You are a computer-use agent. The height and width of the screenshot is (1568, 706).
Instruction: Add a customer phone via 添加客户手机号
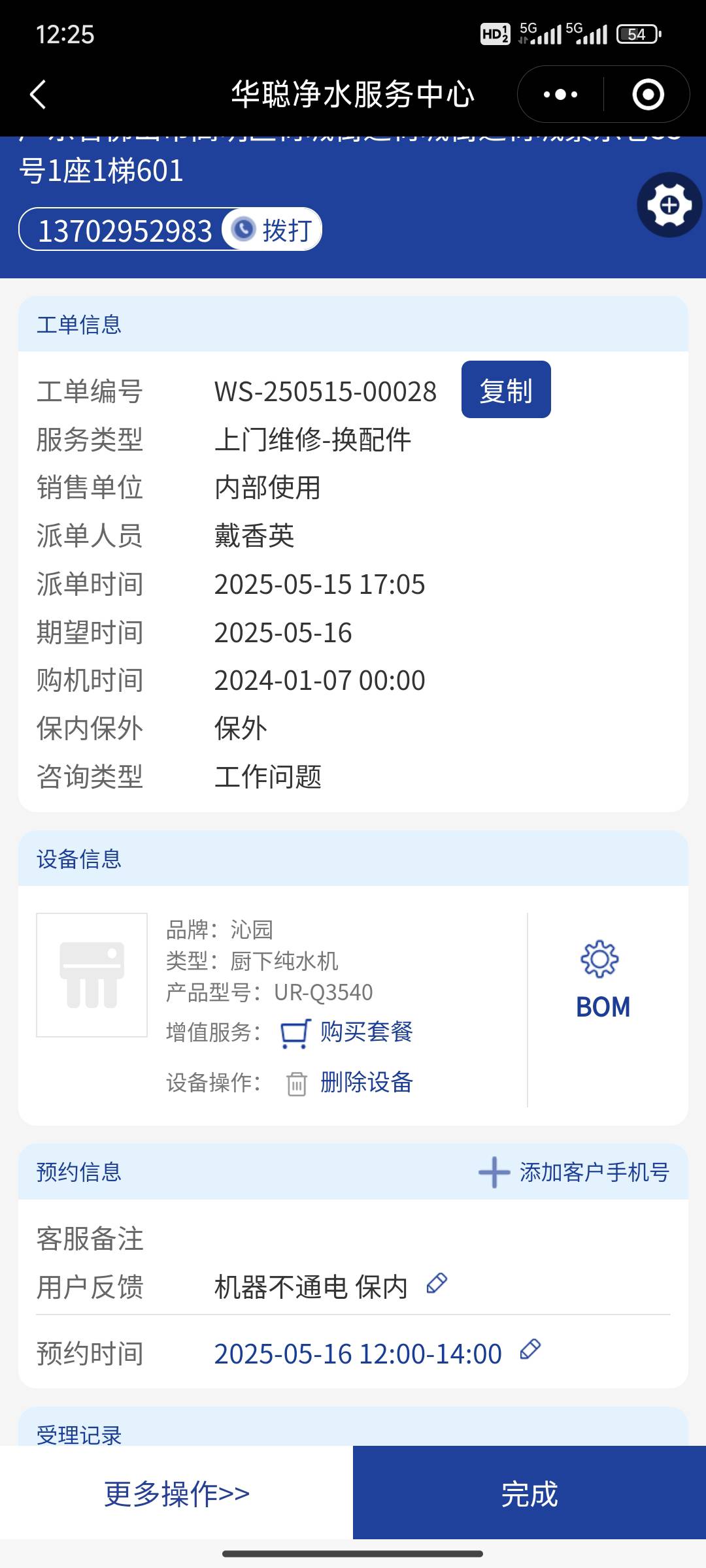pyautogui.click(x=574, y=1172)
